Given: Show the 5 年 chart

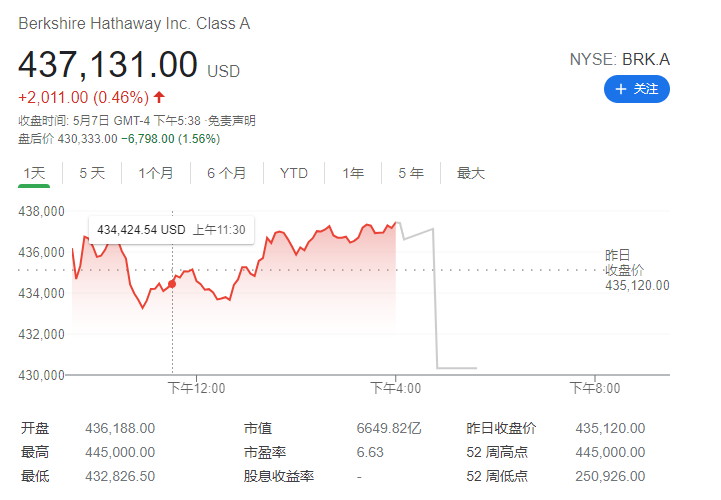Looking at the screenshot, I should [x=411, y=173].
